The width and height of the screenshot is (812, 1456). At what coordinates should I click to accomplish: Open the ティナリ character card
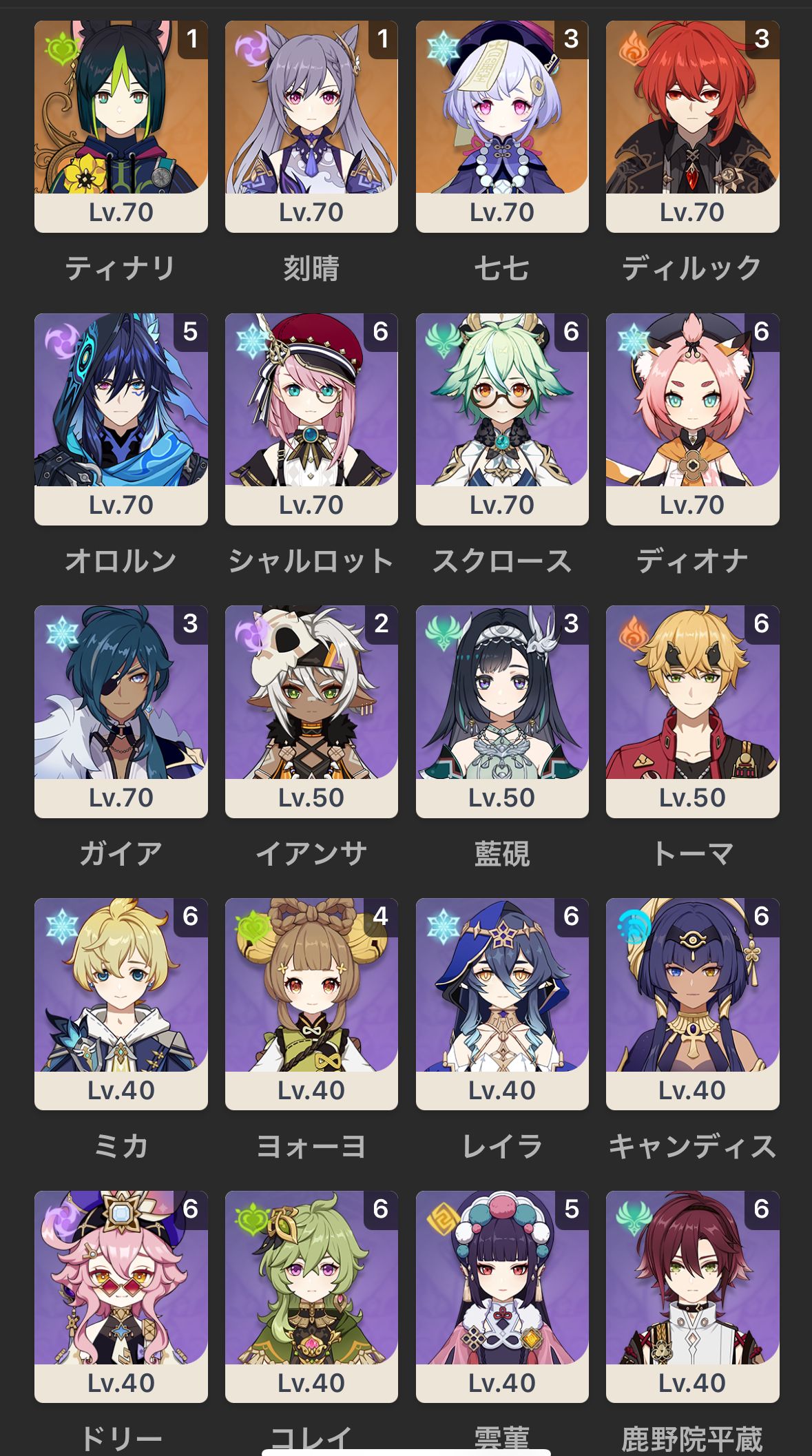coord(121,126)
